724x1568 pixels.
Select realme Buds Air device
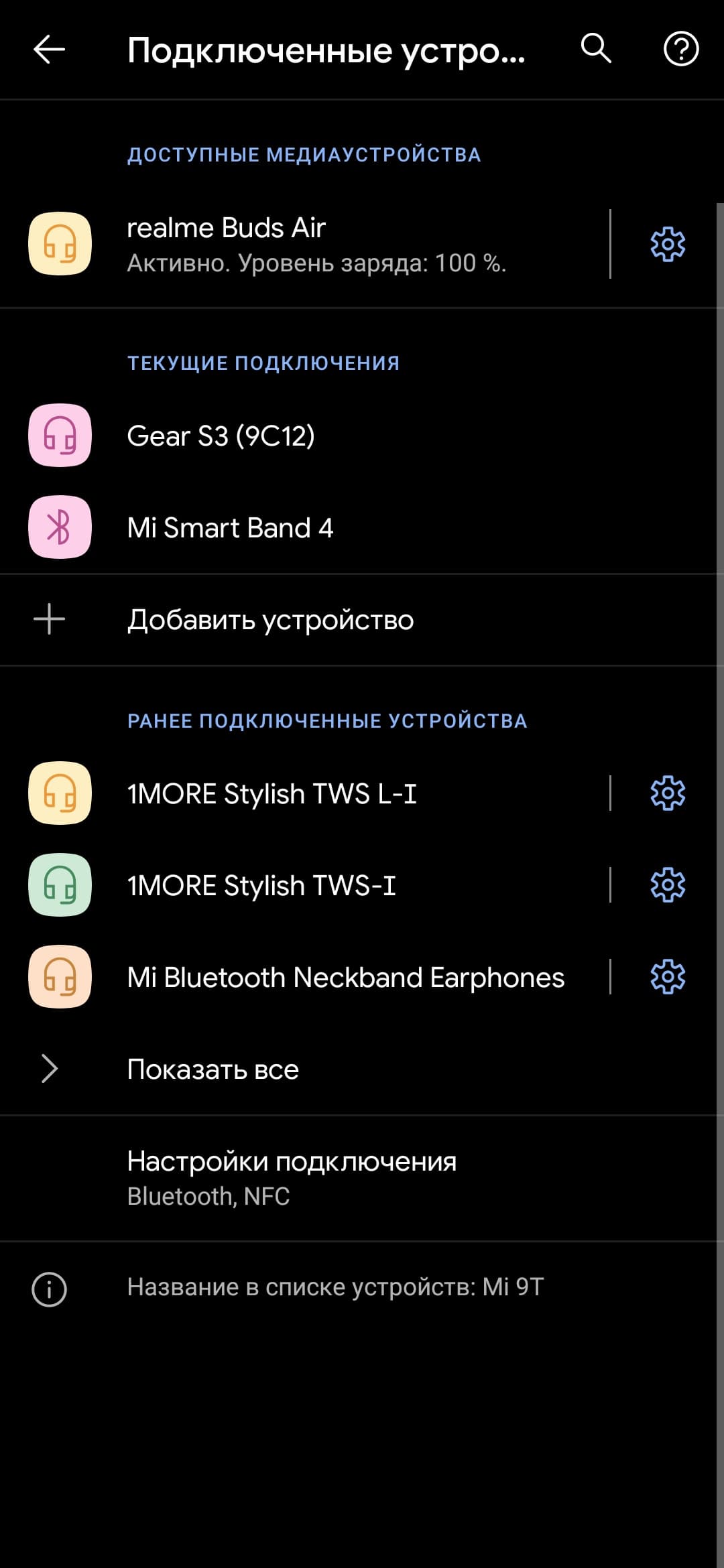(x=315, y=244)
